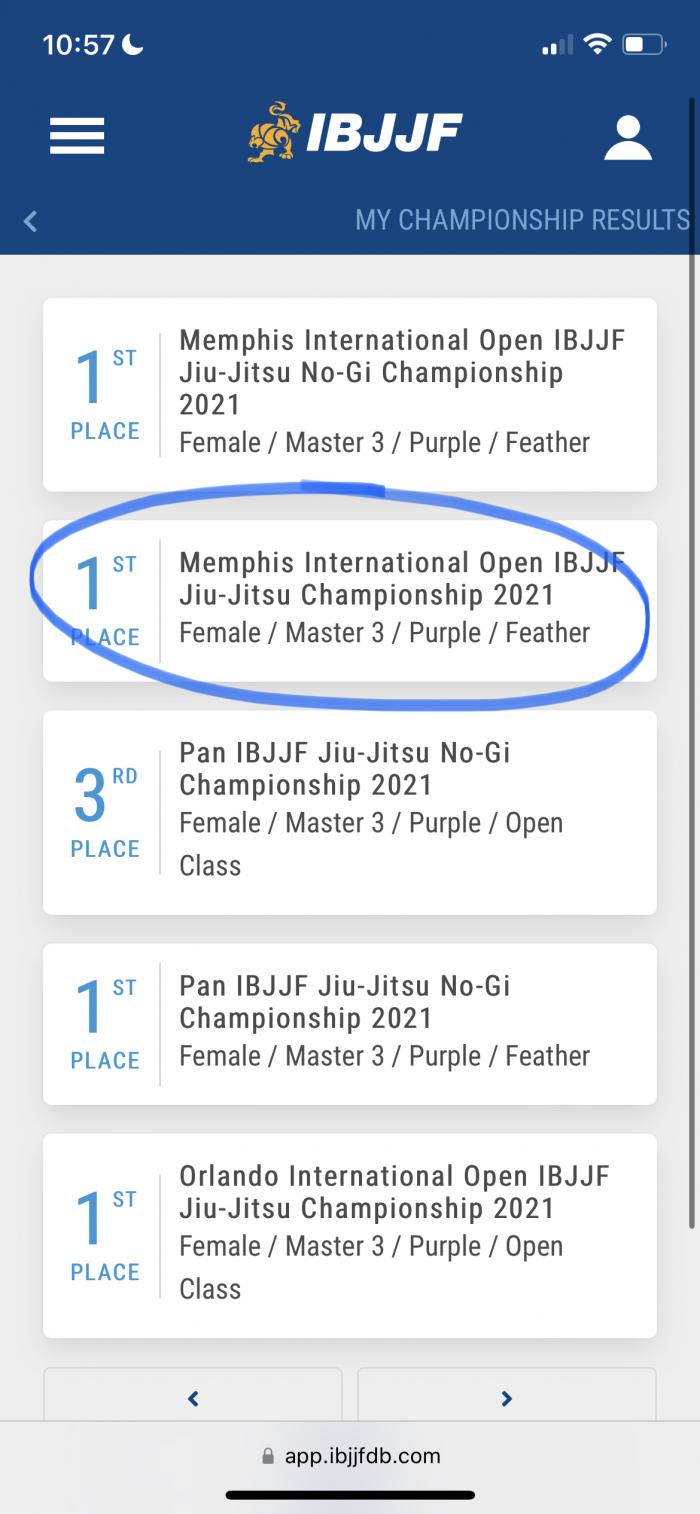Screen dimensions: 700x1514
Task: Open the user profile icon
Action: click(628, 137)
